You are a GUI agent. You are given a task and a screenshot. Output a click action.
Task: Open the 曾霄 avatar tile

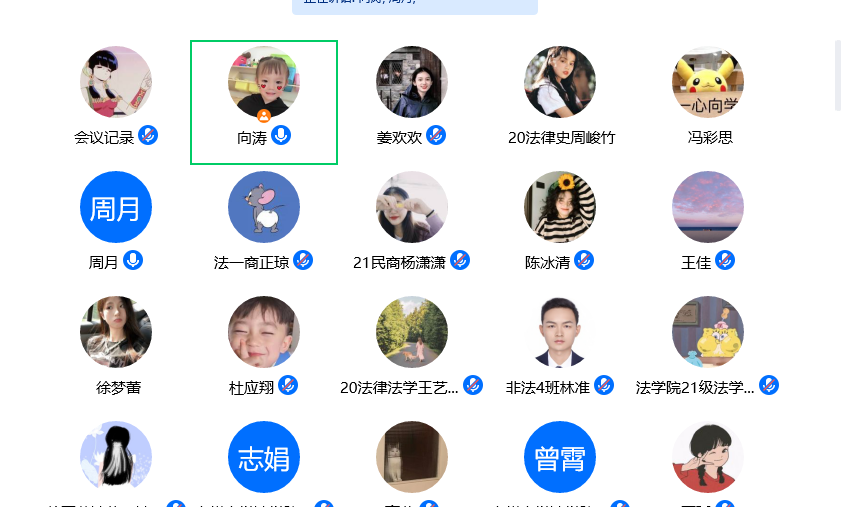click(x=560, y=458)
